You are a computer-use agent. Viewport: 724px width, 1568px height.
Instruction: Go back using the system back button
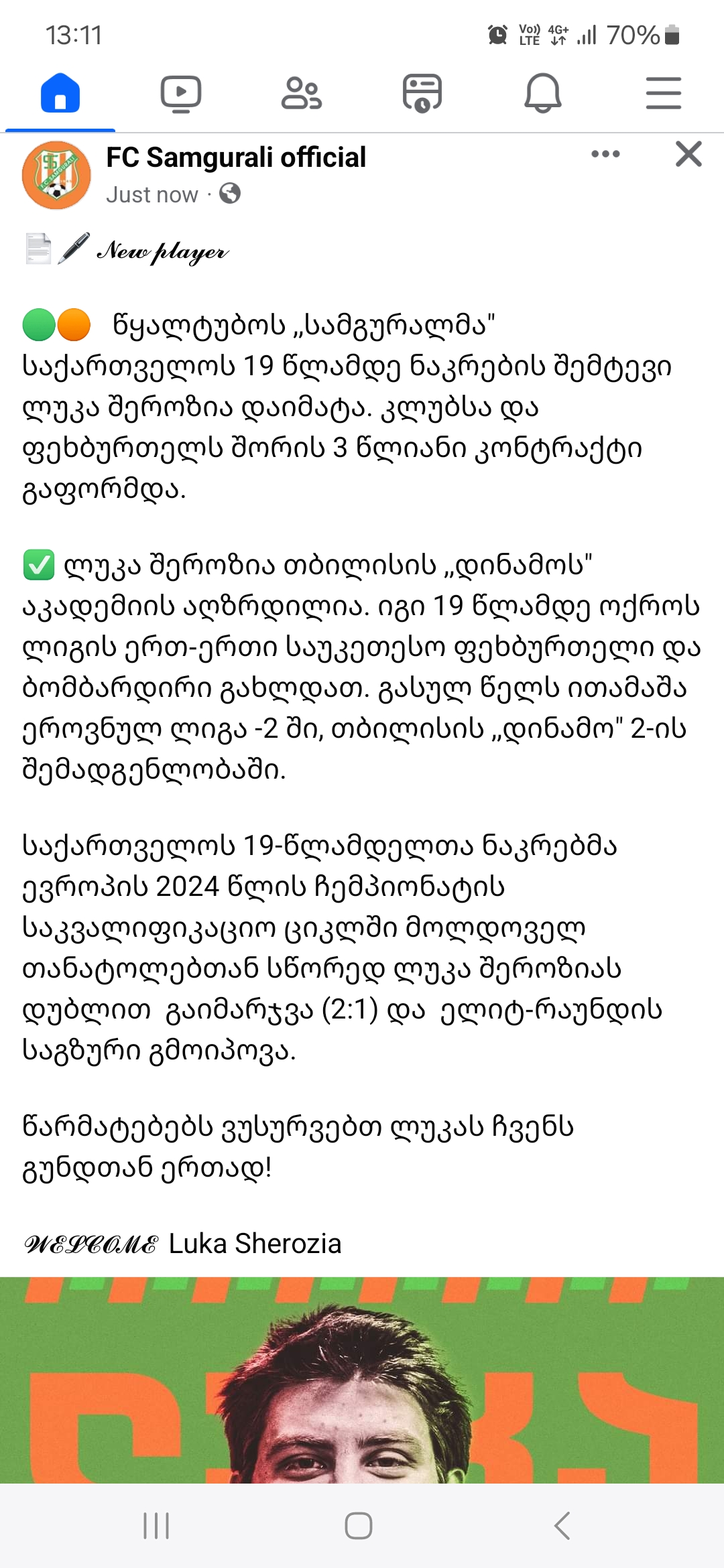[x=562, y=1526]
